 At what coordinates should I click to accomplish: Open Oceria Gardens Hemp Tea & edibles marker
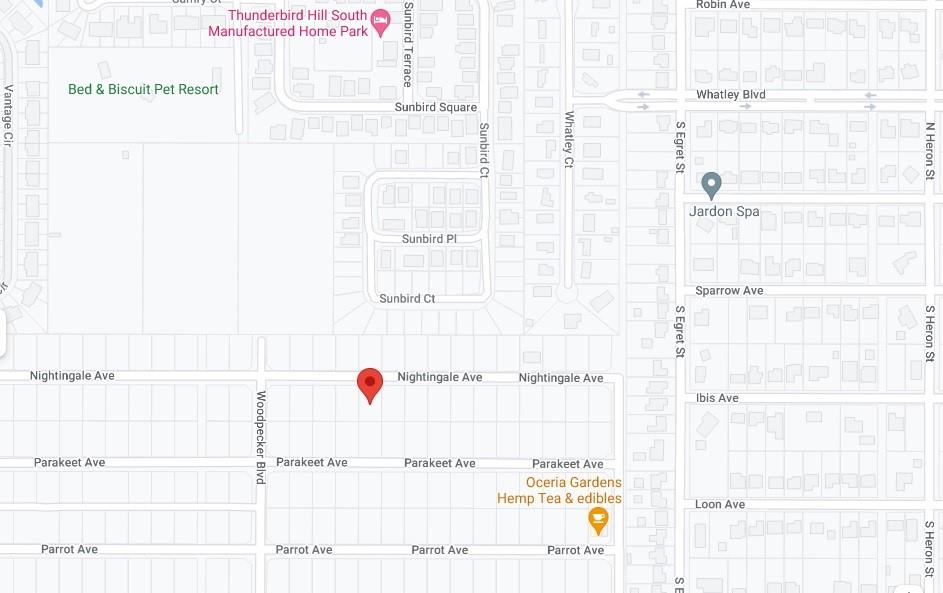[x=598, y=519]
